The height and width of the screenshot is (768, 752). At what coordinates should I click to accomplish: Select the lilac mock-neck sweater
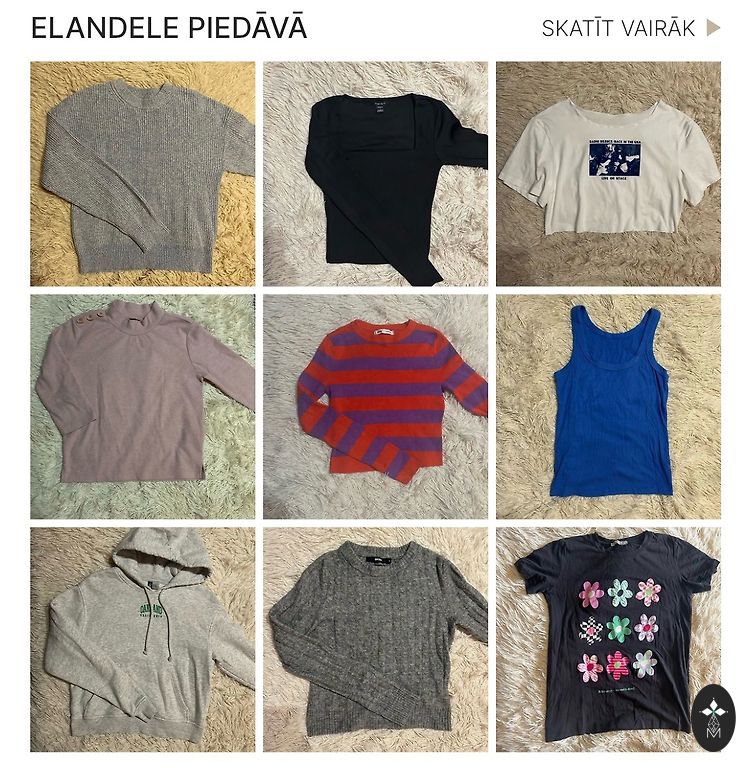142,406
